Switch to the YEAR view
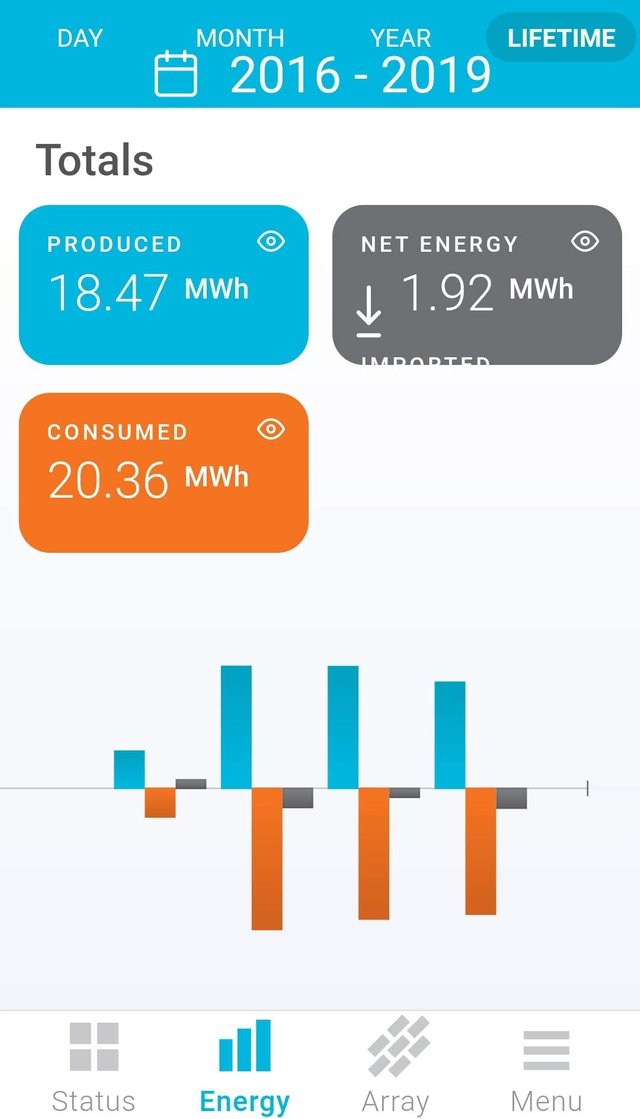 [x=400, y=38]
